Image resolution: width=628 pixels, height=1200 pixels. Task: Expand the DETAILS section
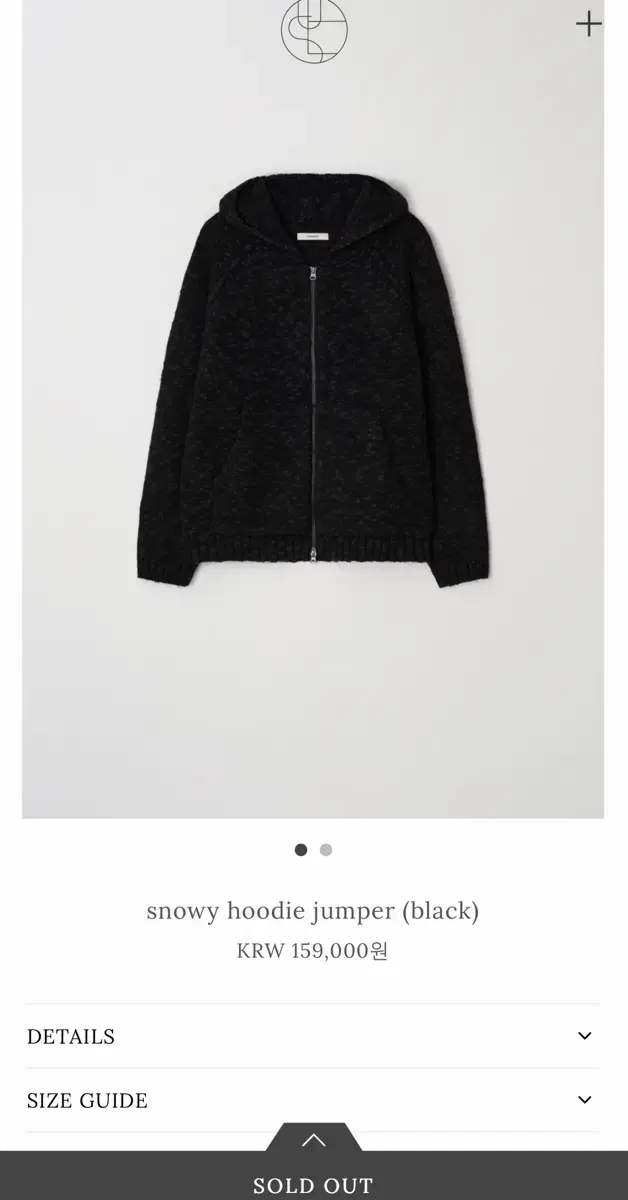[x=313, y=1036]
